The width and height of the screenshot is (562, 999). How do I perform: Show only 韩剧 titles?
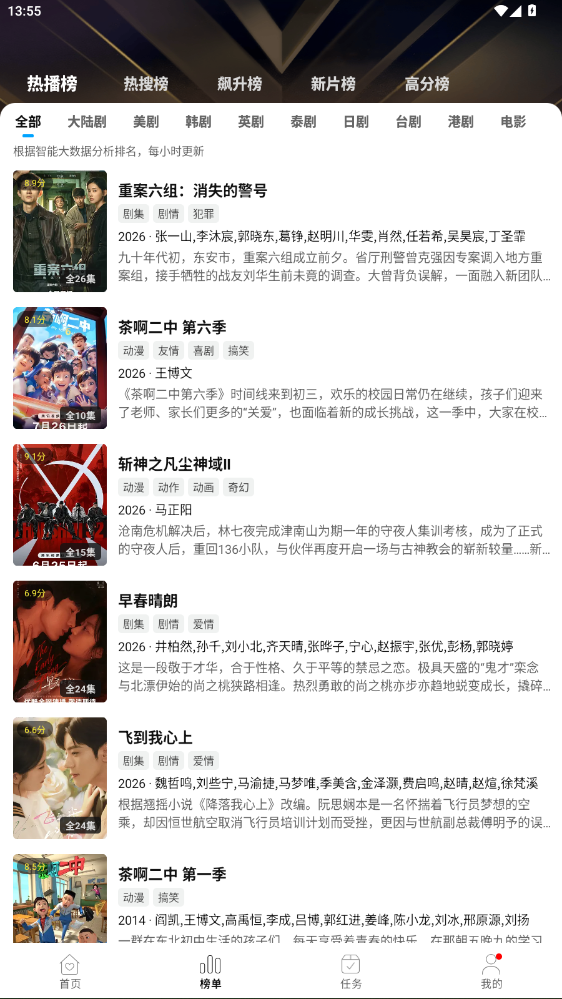click(198, 122)
